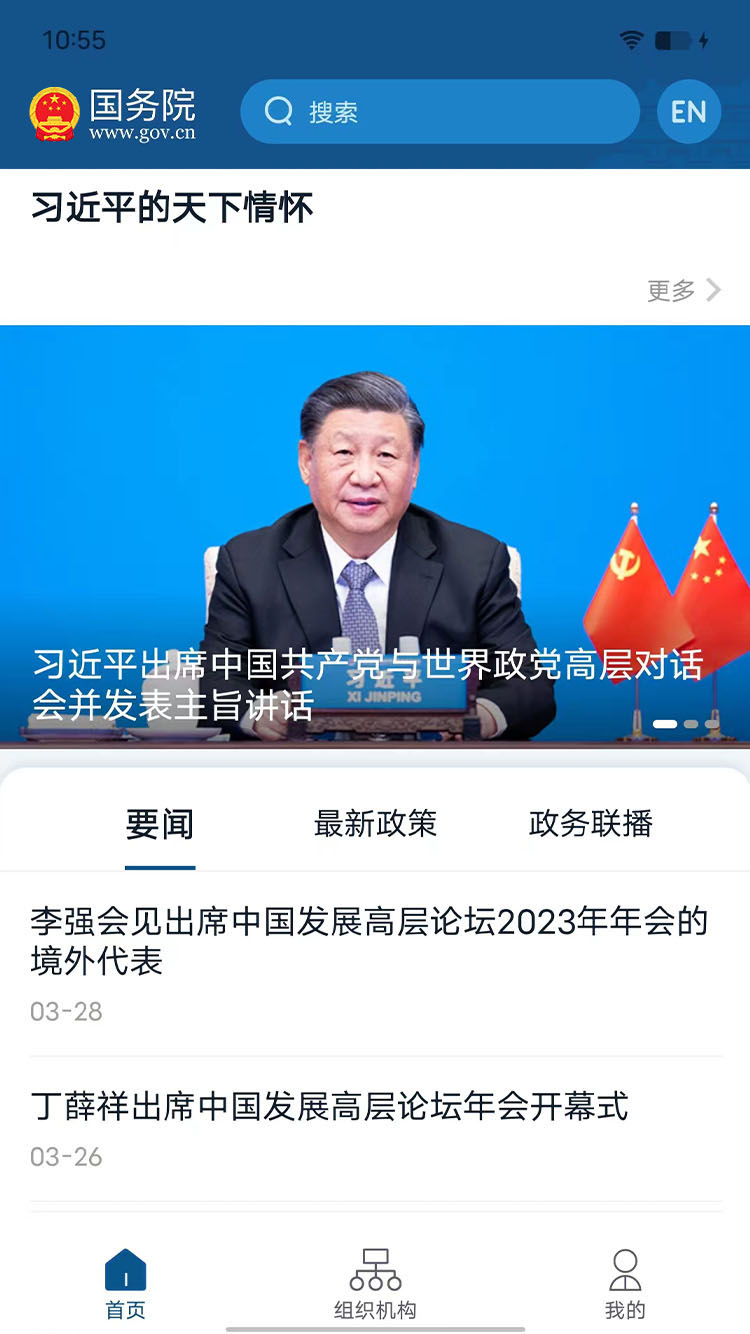Select the 要闻 tab
The width and height of the screenshot is (750, 1334).
coord(160,824)
